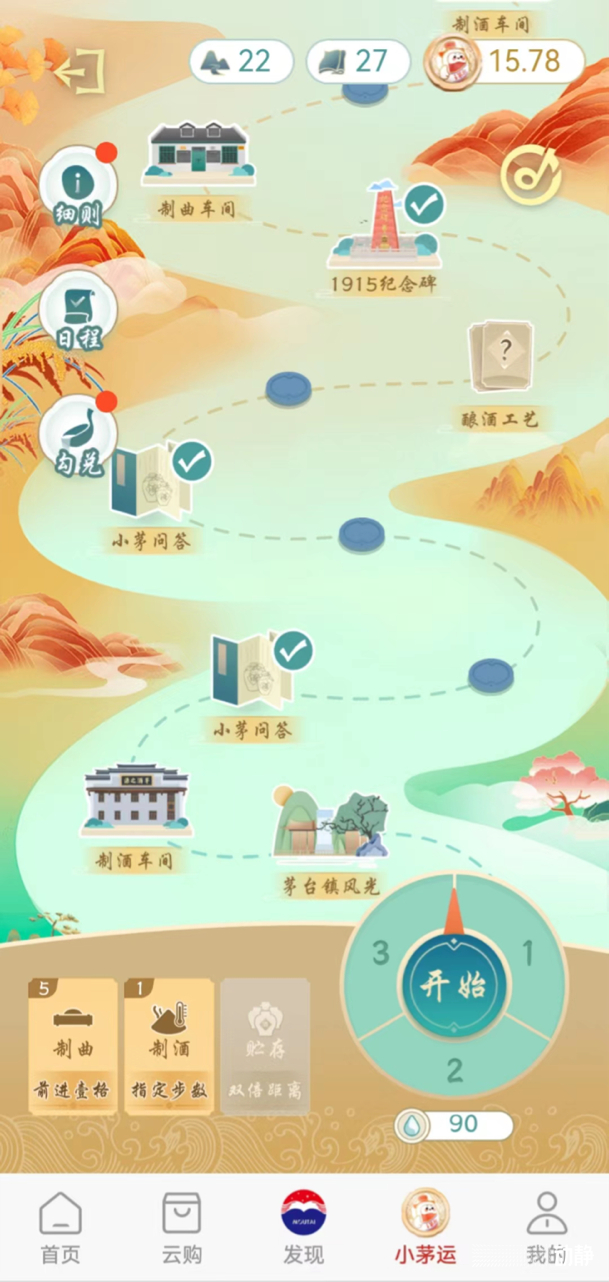Tap 开始 to spin the wheel
The image size is (609, 1282).
coord(454,986)
